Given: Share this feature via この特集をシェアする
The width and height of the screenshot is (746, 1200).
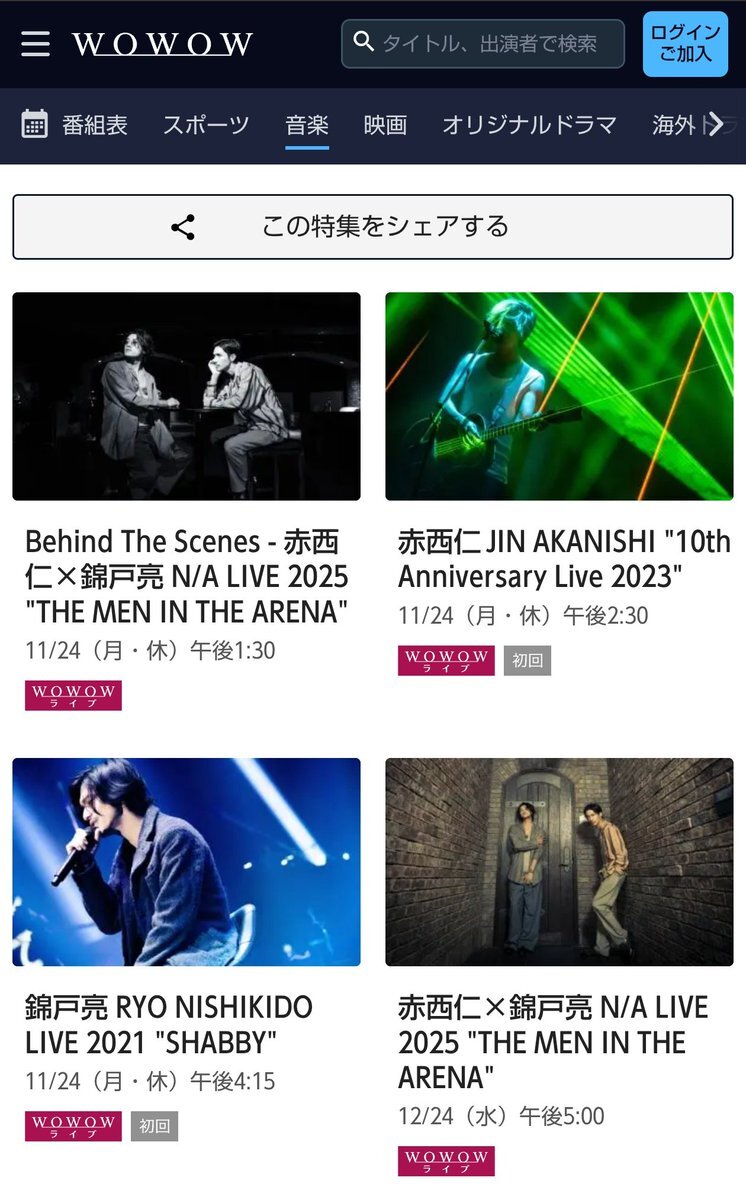Looking at the screenshot, I should (x=373, y=227).
